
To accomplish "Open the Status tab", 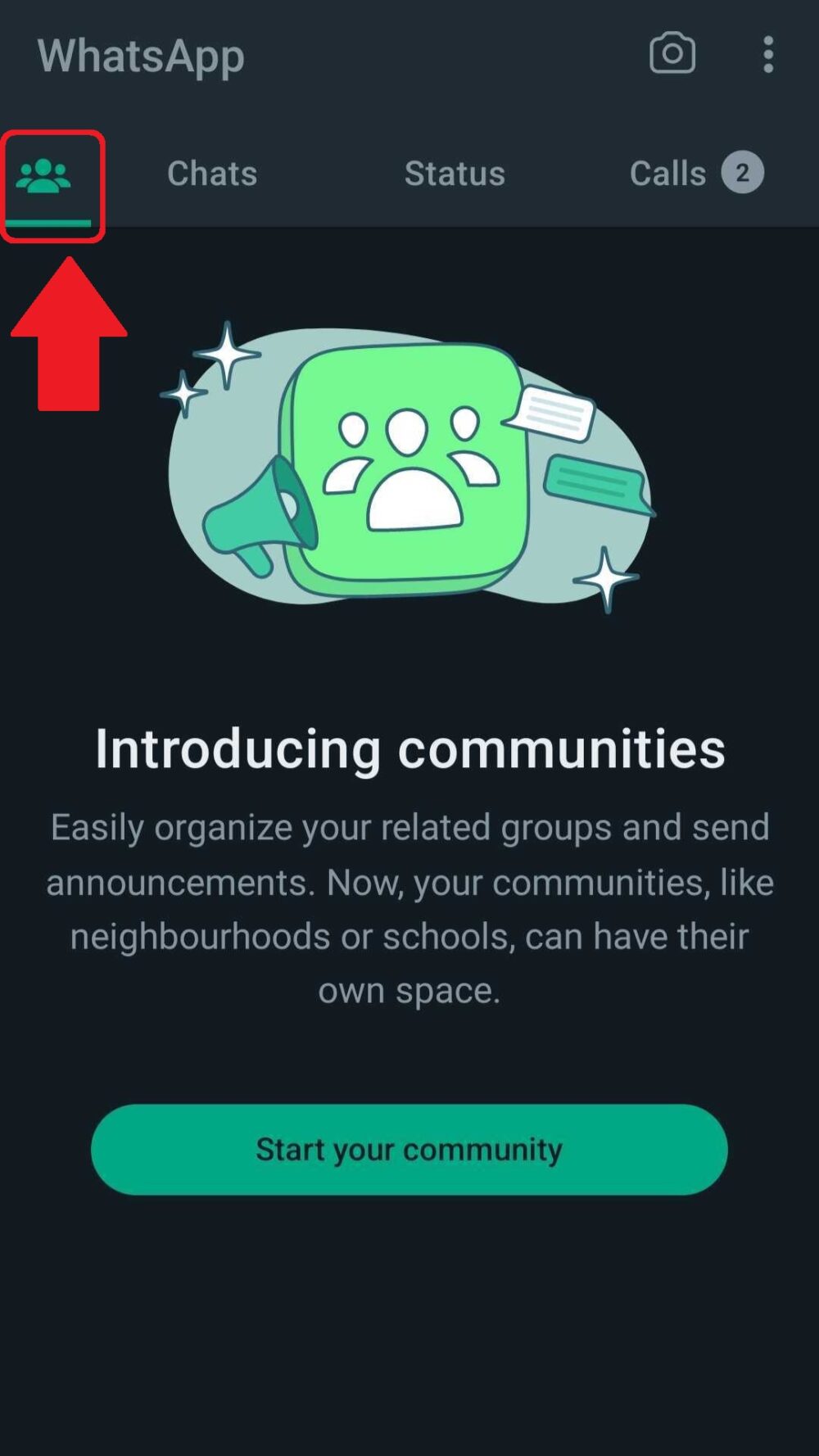I will click(x=455, y=173).
